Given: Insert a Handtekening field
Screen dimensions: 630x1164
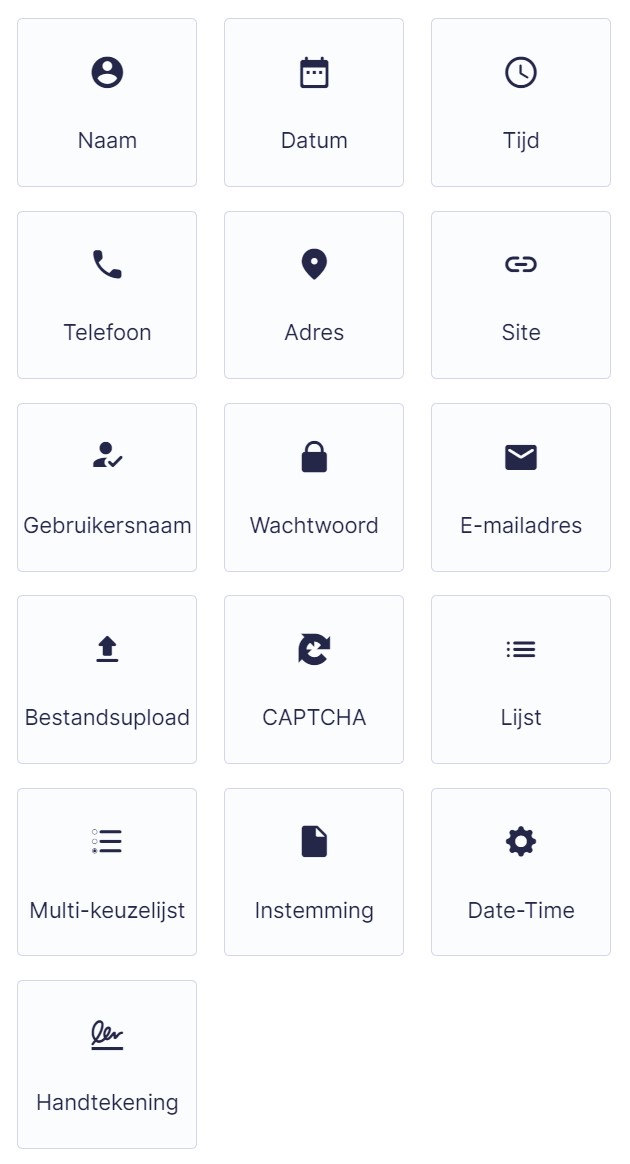Looking at the screenshot, I should coord(107,1064).
